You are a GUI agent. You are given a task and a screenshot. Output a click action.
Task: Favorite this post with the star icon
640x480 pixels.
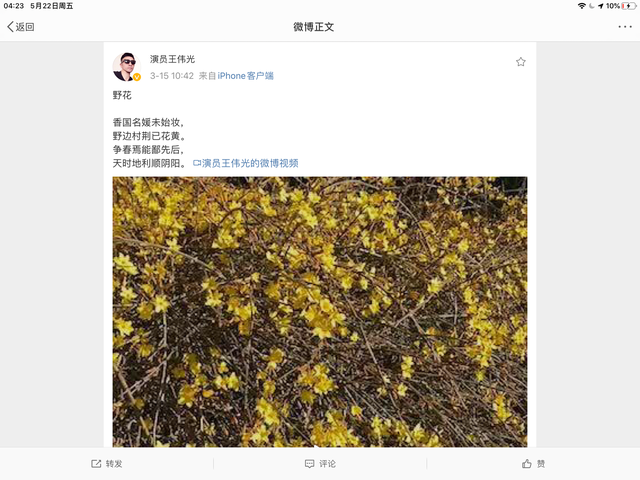click(520, 62)
